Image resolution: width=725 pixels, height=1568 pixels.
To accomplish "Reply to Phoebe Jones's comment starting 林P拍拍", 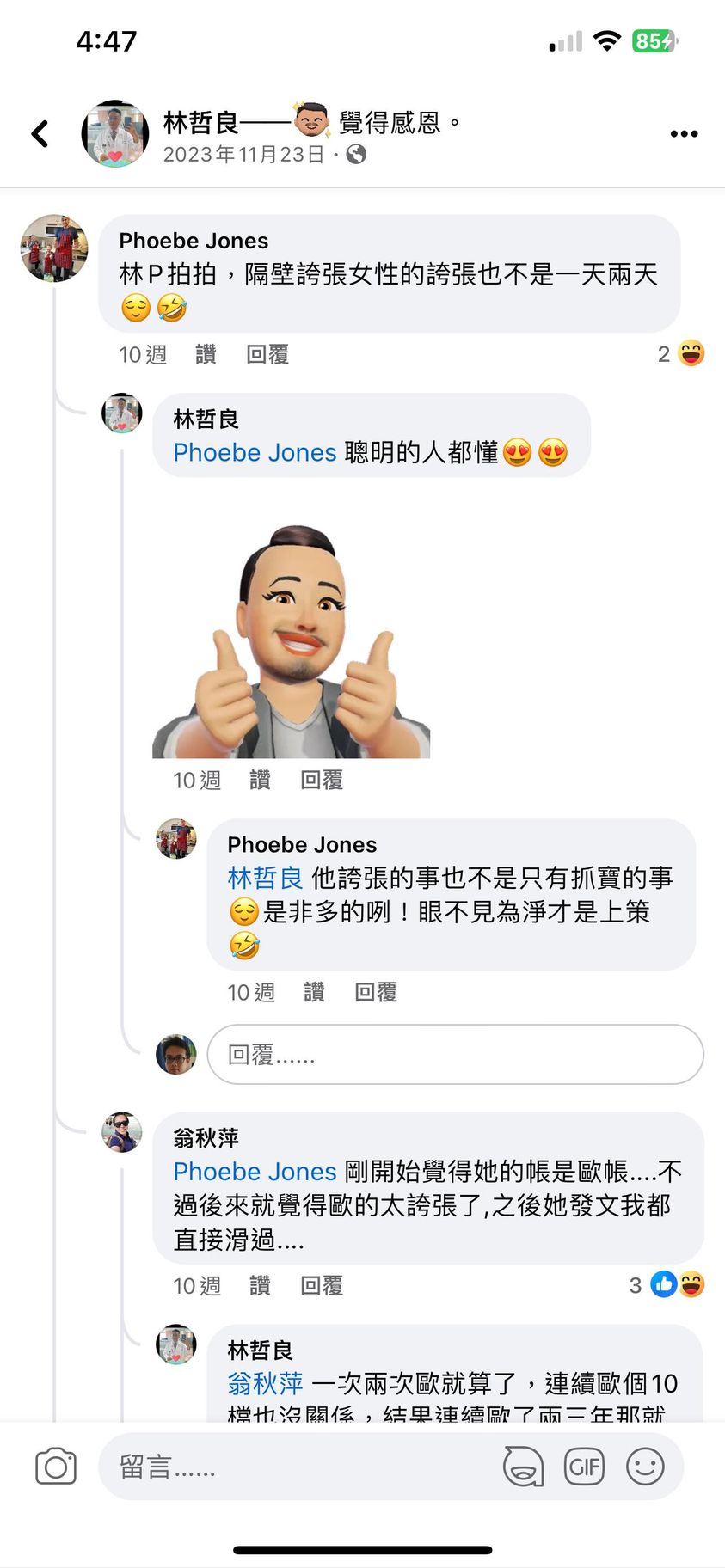I will [x=267, y=354].
